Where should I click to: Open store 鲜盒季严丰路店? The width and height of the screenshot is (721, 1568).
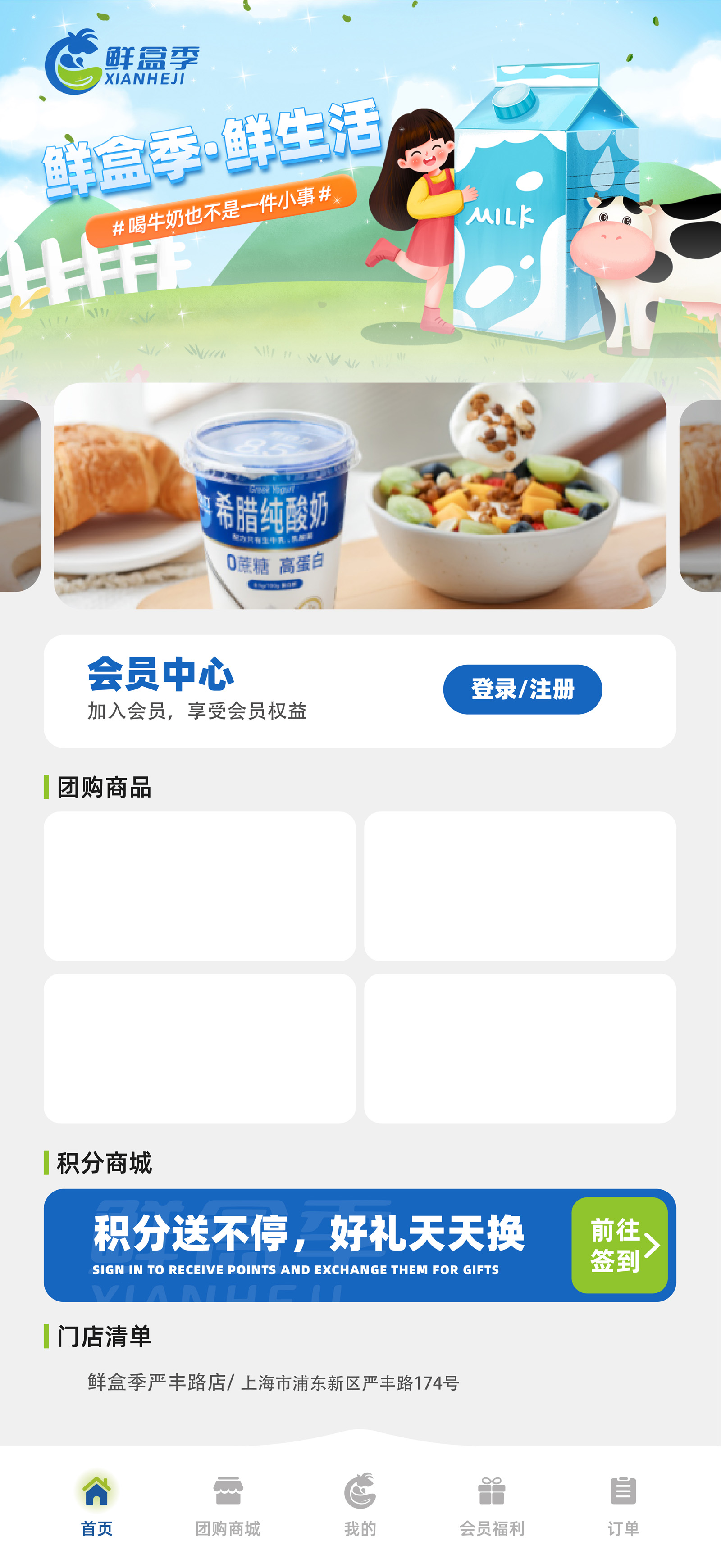click(273, 1383)
